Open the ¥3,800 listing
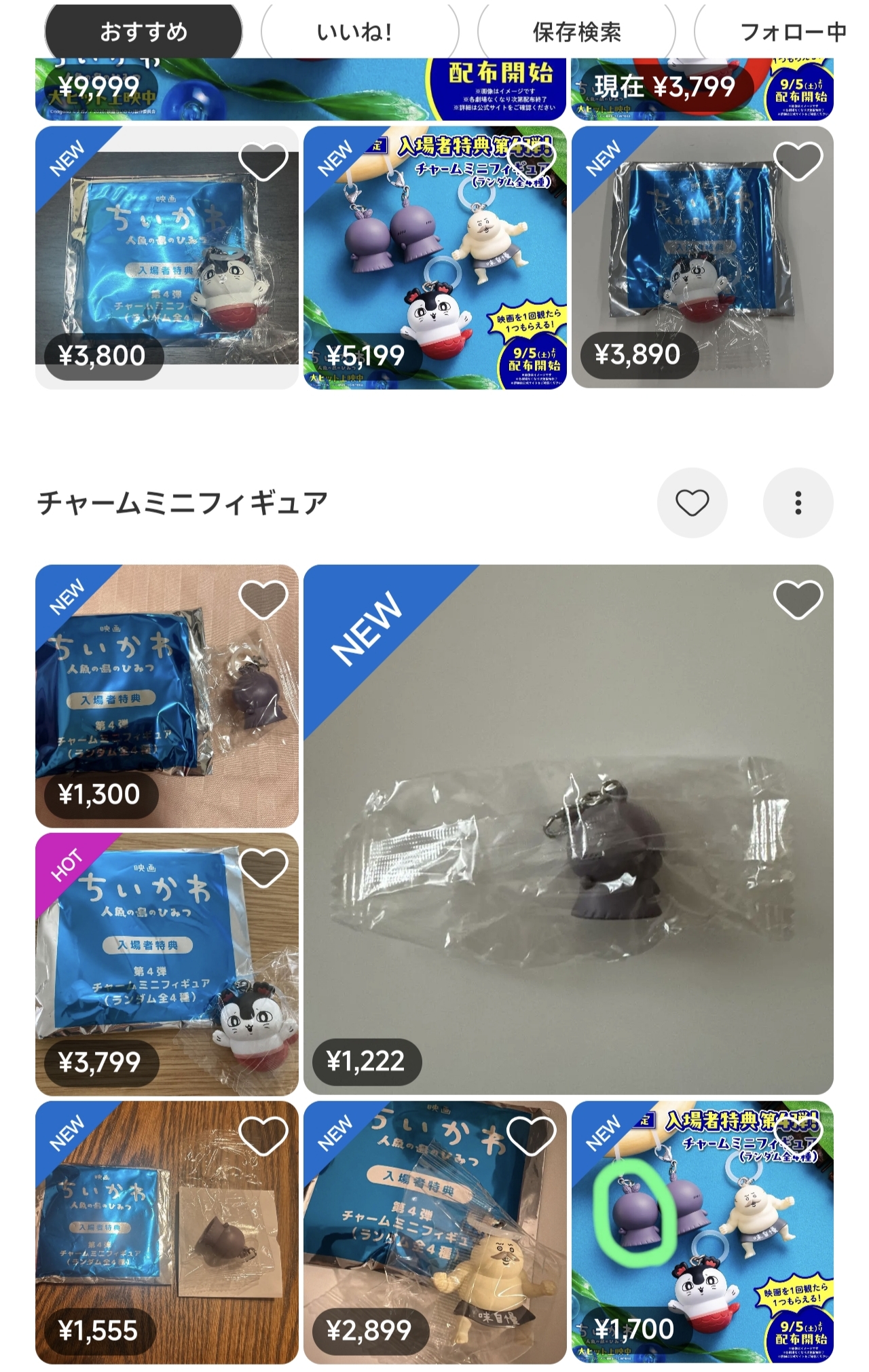Screen dimensions: 869x1372 pyautogui.click(x=166, y=257)
